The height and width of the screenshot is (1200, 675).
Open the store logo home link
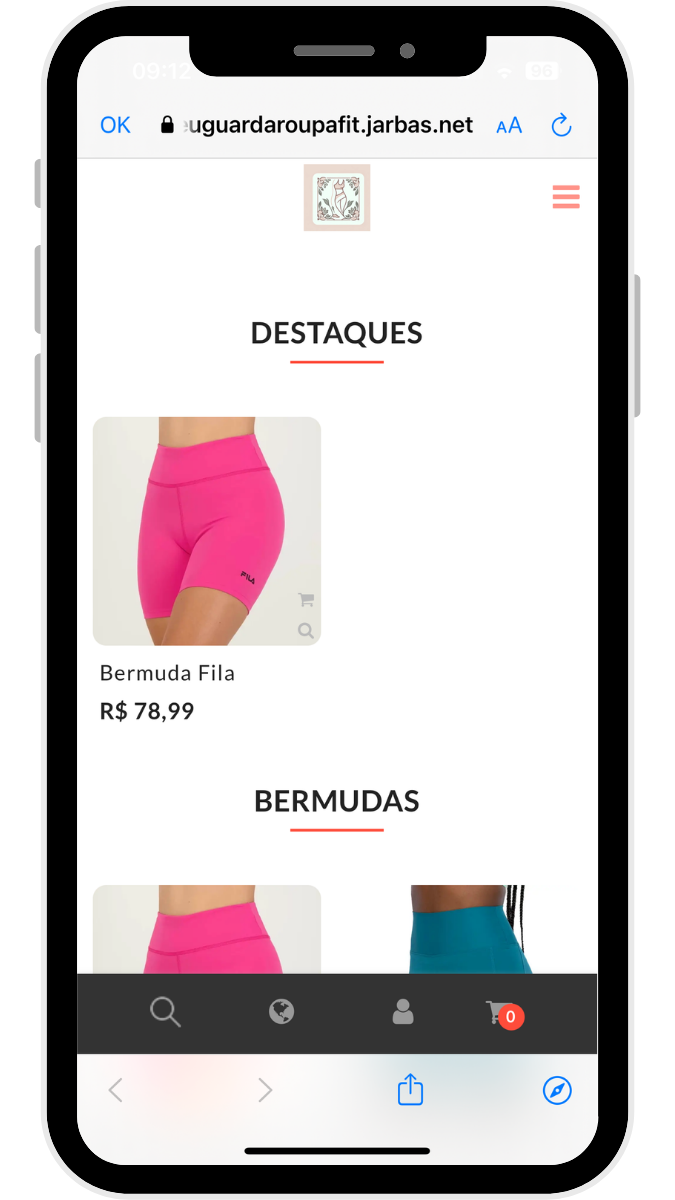click(x=337, y=198)
